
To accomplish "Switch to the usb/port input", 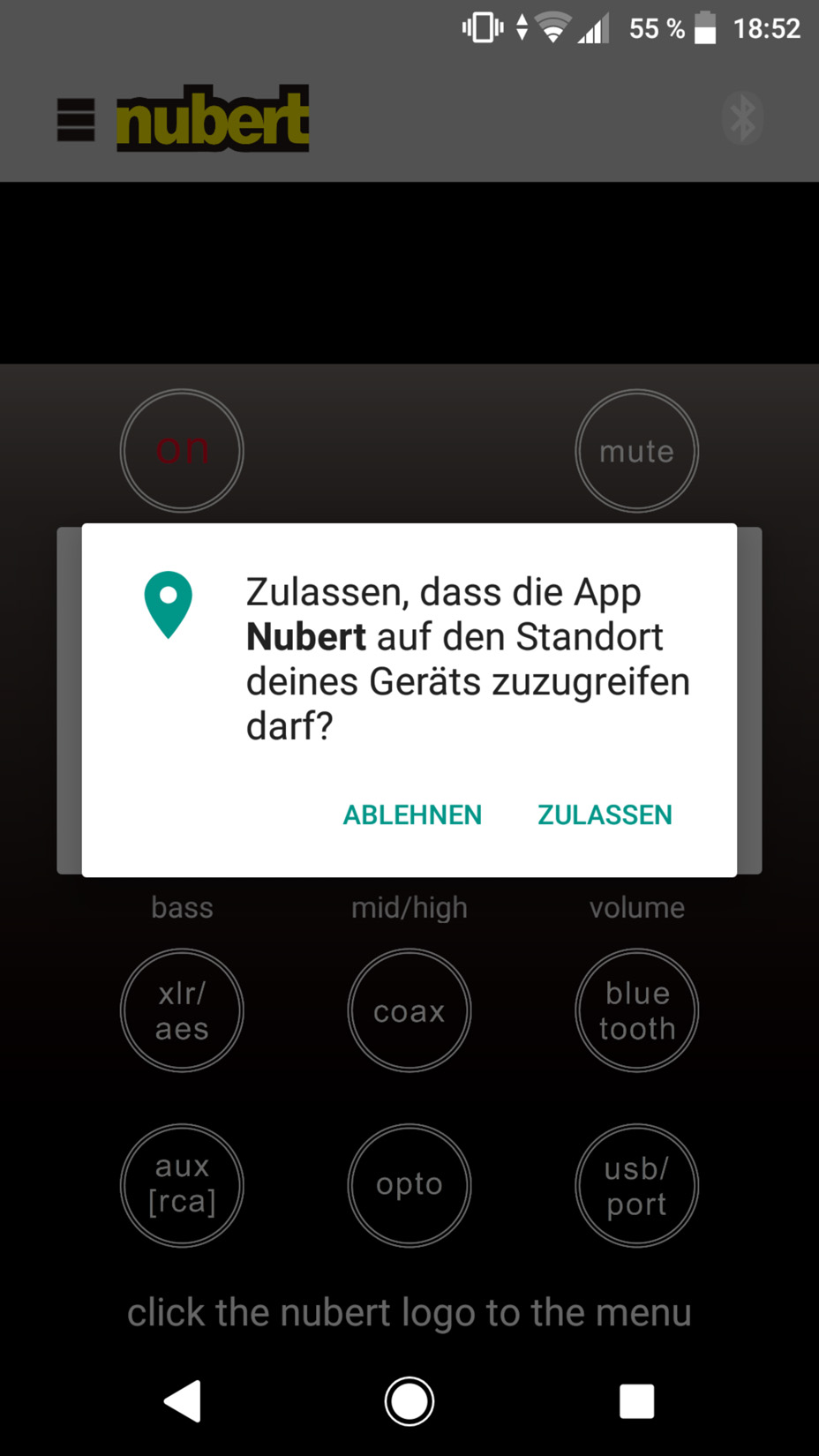I will click(637, 1185).
